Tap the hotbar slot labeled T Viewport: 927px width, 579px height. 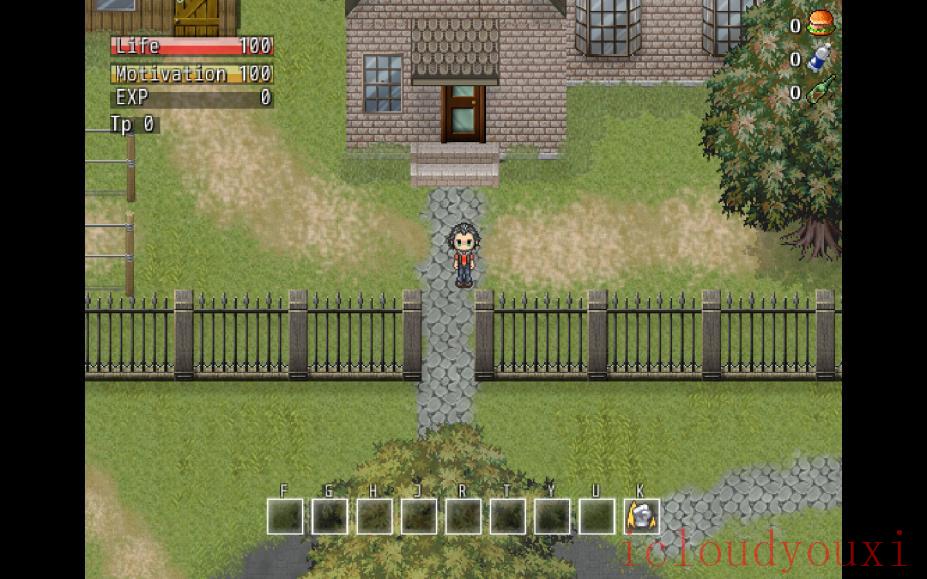click(508, 516)
